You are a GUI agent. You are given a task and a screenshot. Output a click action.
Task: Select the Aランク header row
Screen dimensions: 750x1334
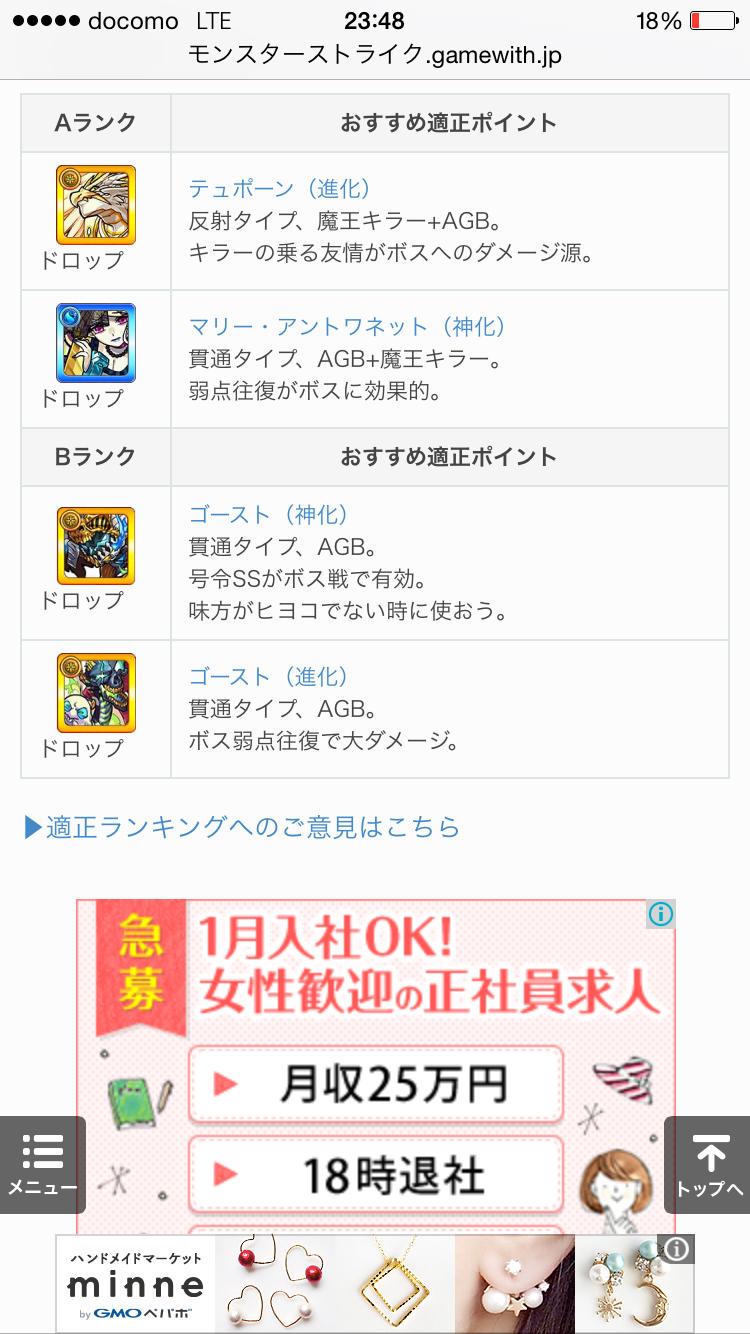(x=95, y=122)
